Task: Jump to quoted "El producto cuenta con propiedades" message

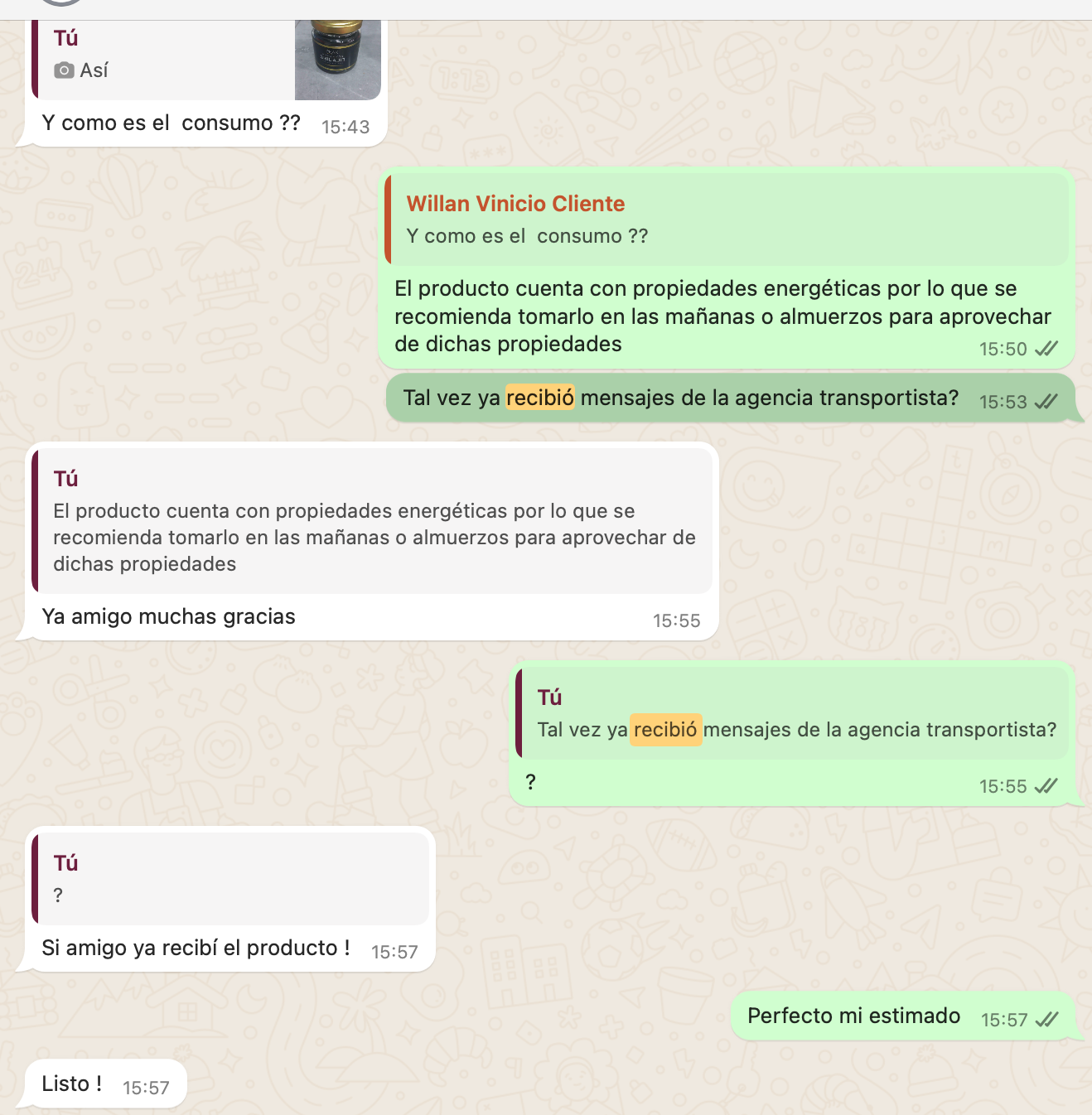Action: click(373, 524)
